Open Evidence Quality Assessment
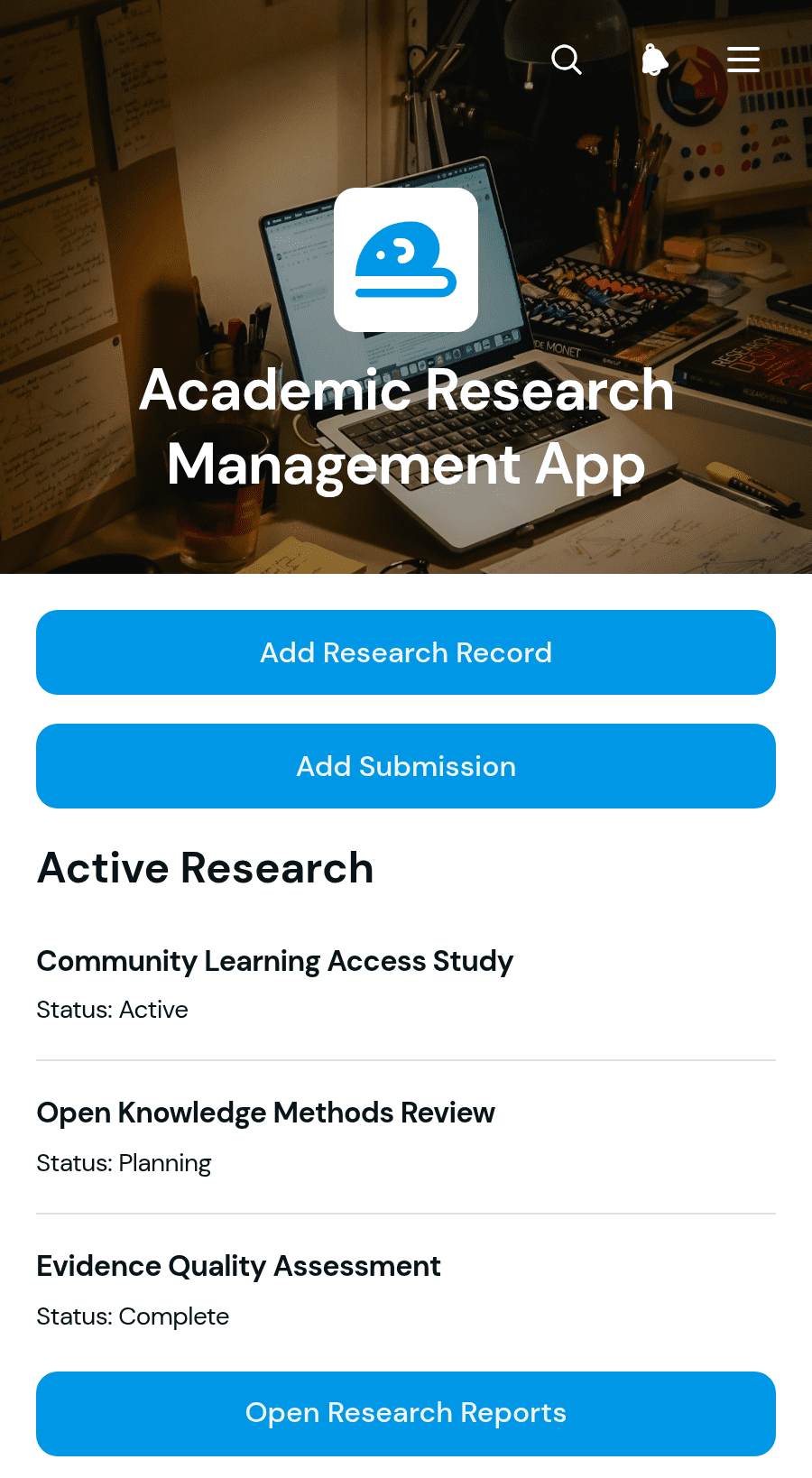Screen dimensions: 812x1478 click(406, 1290)
